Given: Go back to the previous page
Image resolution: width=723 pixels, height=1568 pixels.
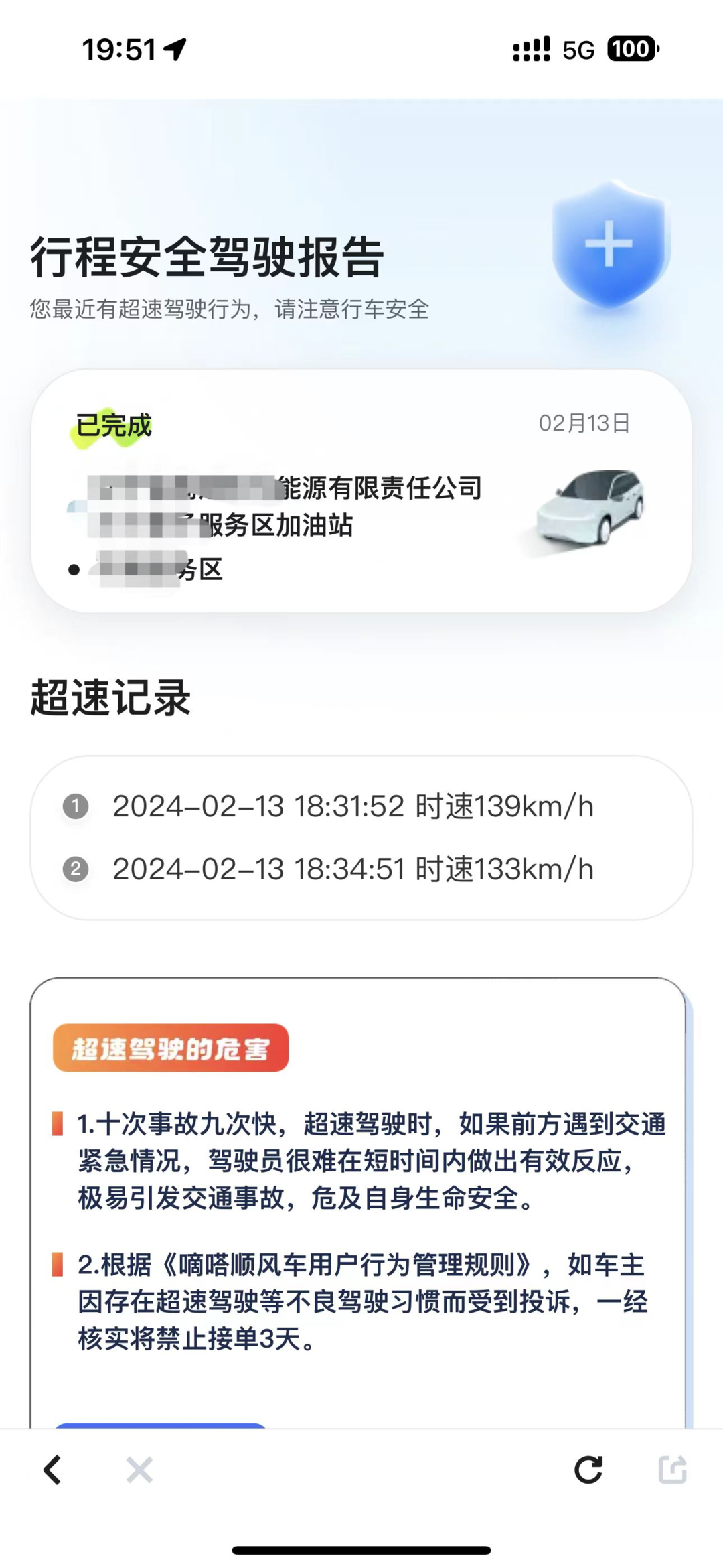Looking at the screenshot, I should pyautogui.click(x=52, y=1470).
